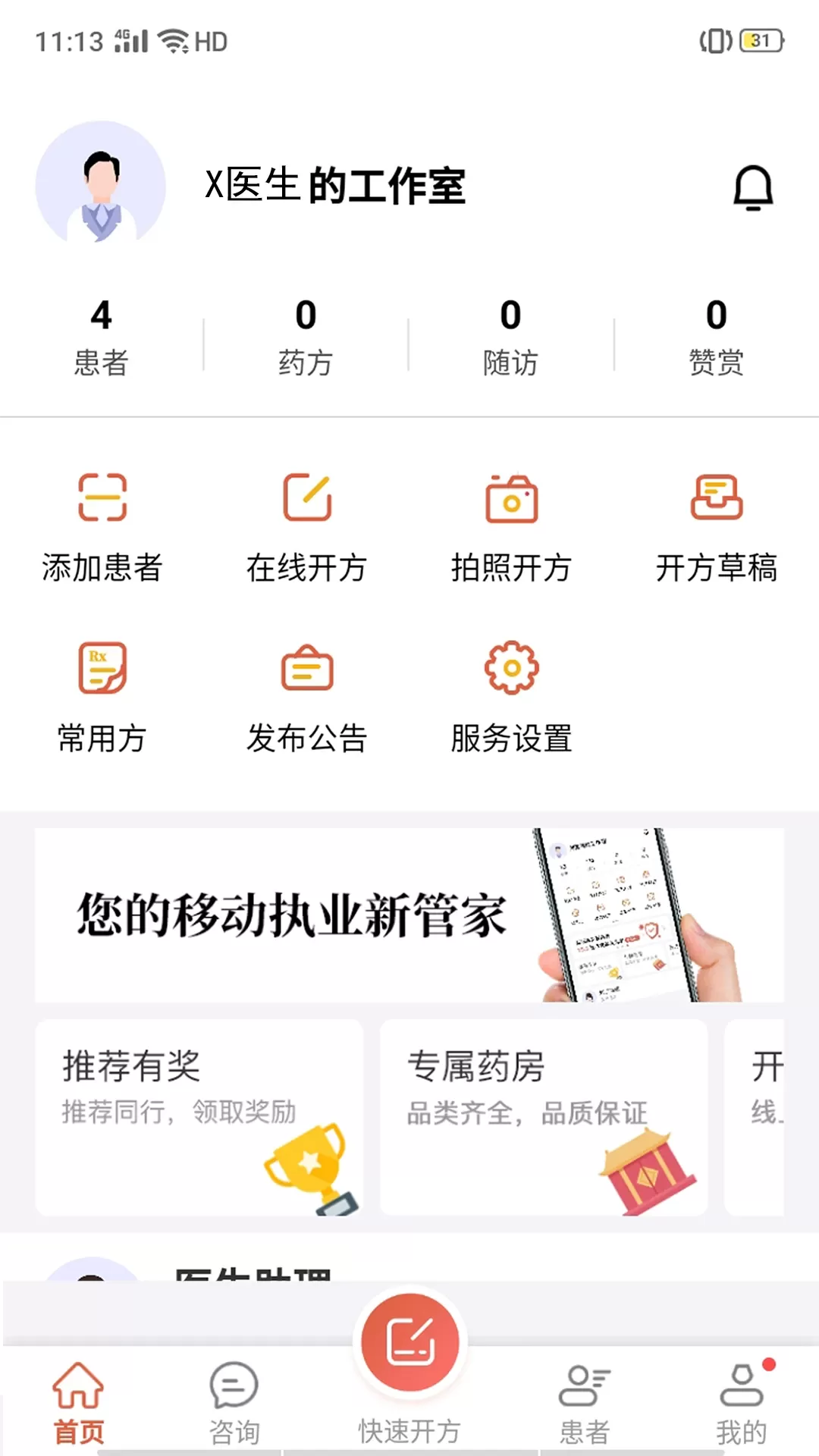
Task: Open the 您的移动执业新管家 banner
Action: 409,915
